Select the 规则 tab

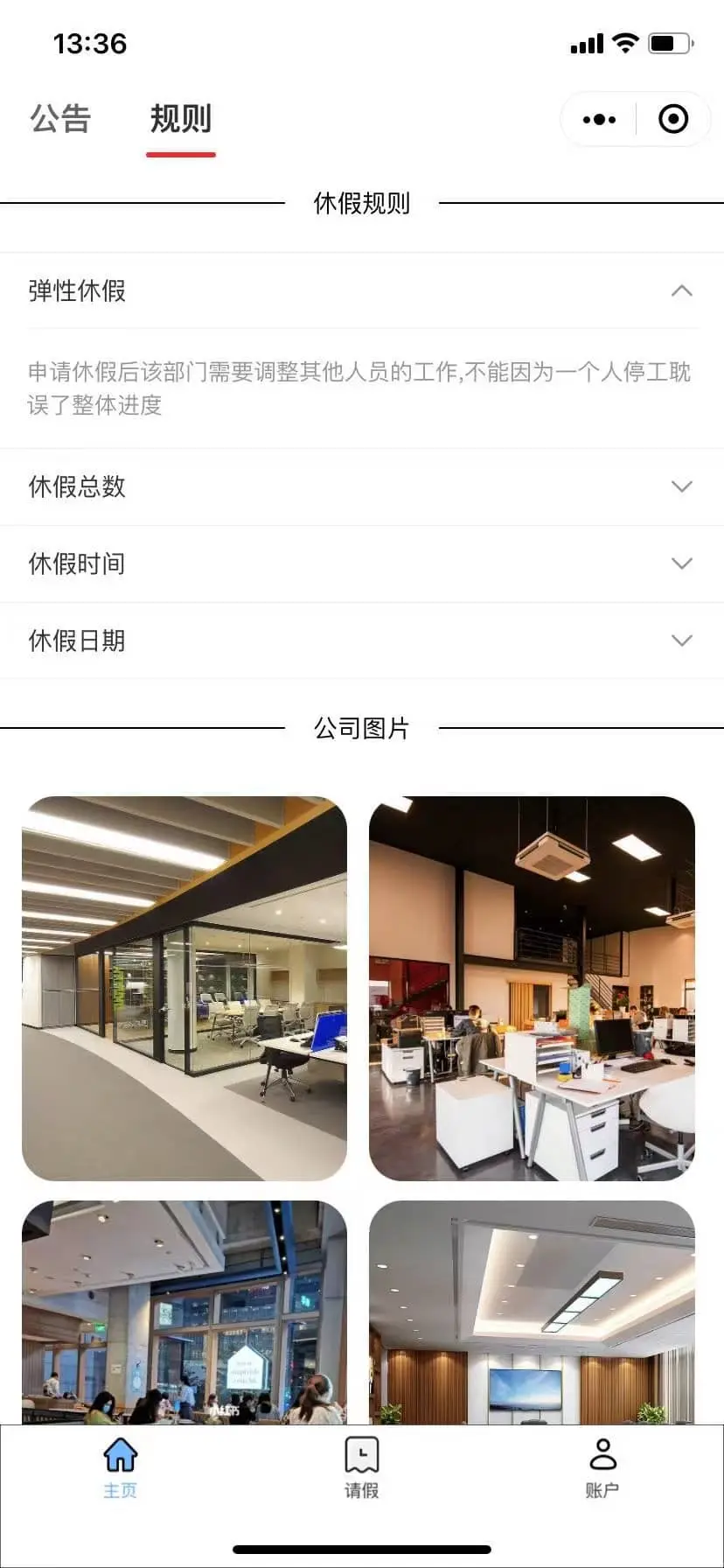tap(180, 119)
